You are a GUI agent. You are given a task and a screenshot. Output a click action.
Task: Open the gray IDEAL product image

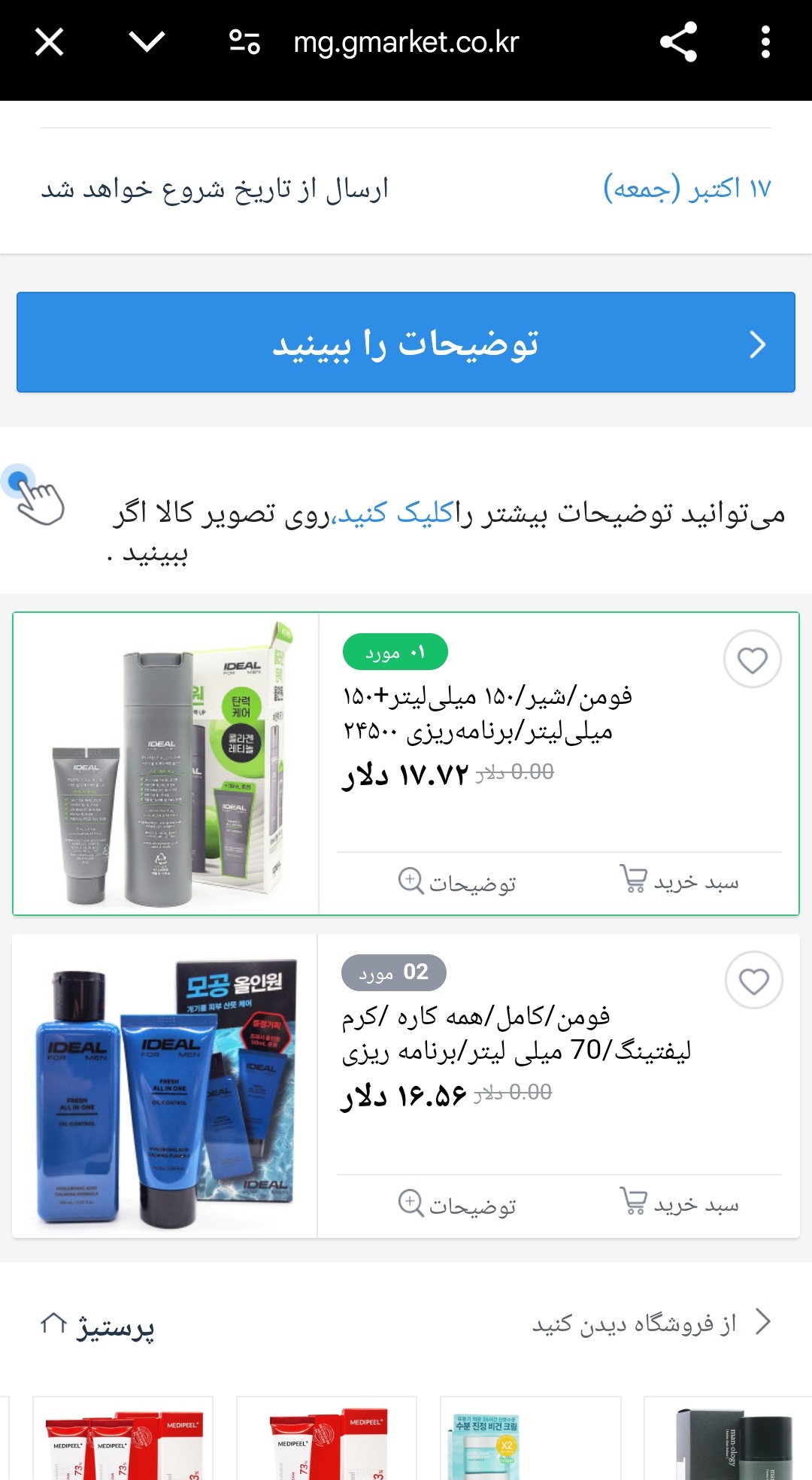pos(166,764)
